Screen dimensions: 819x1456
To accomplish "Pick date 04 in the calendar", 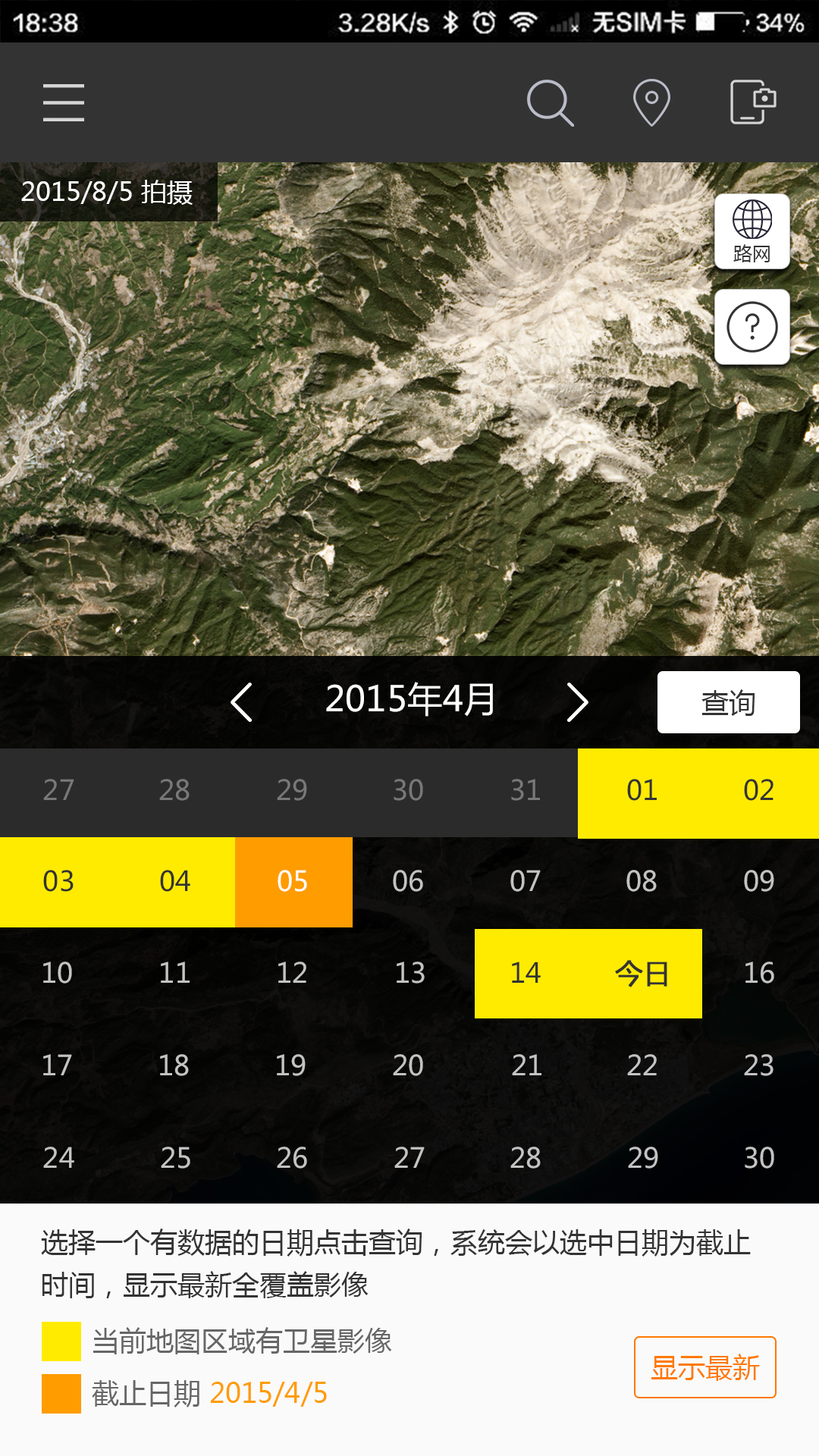I will 175,882.
